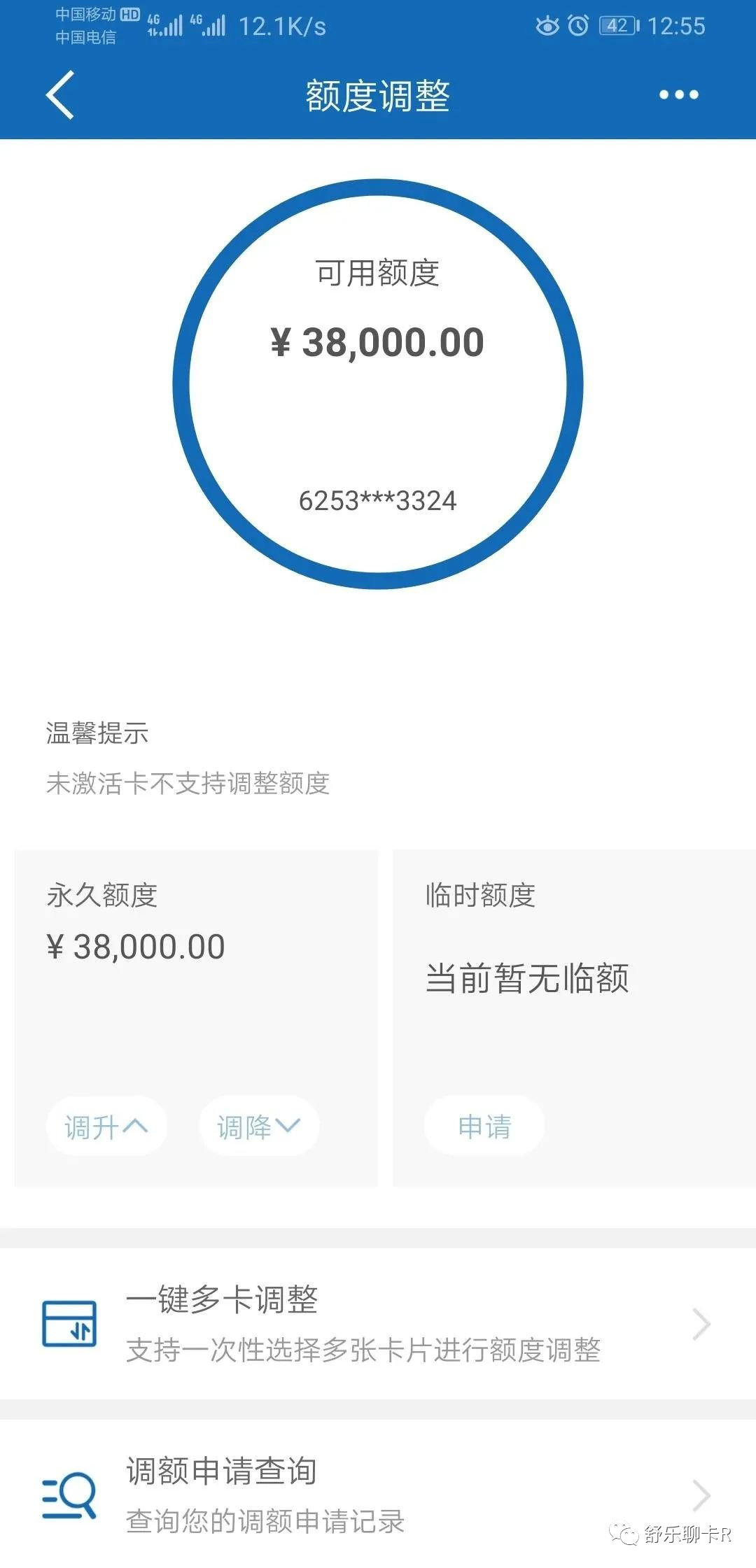
Task: Go back using the top-left arrow
Action: point(60,95)
